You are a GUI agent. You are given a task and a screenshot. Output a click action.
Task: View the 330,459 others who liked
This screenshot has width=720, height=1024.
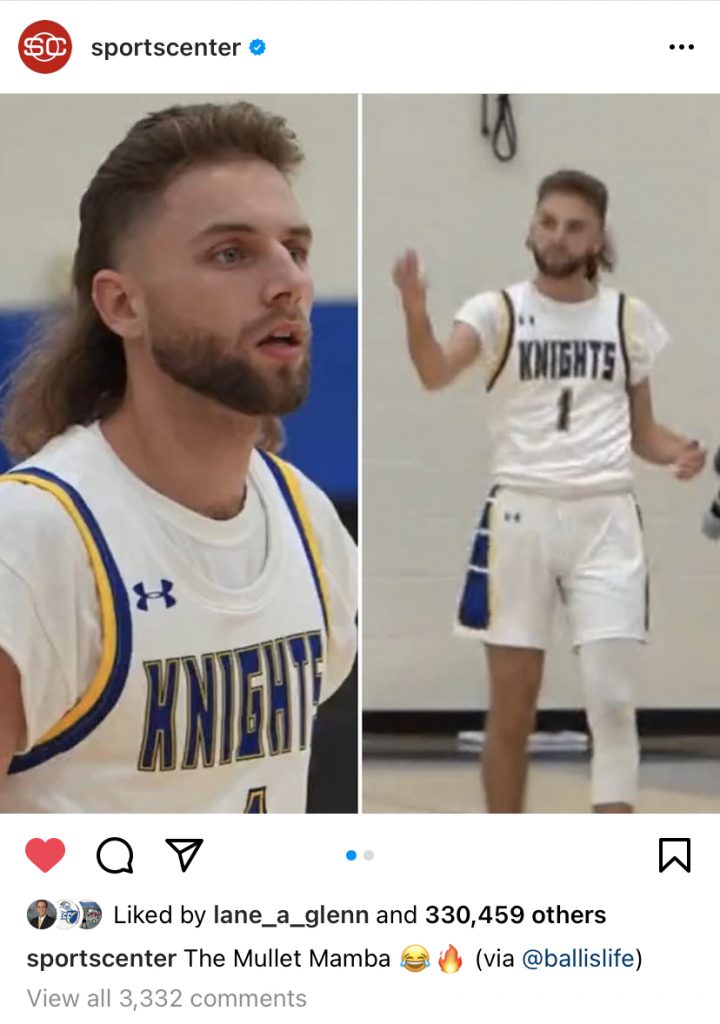pos(515,915)
